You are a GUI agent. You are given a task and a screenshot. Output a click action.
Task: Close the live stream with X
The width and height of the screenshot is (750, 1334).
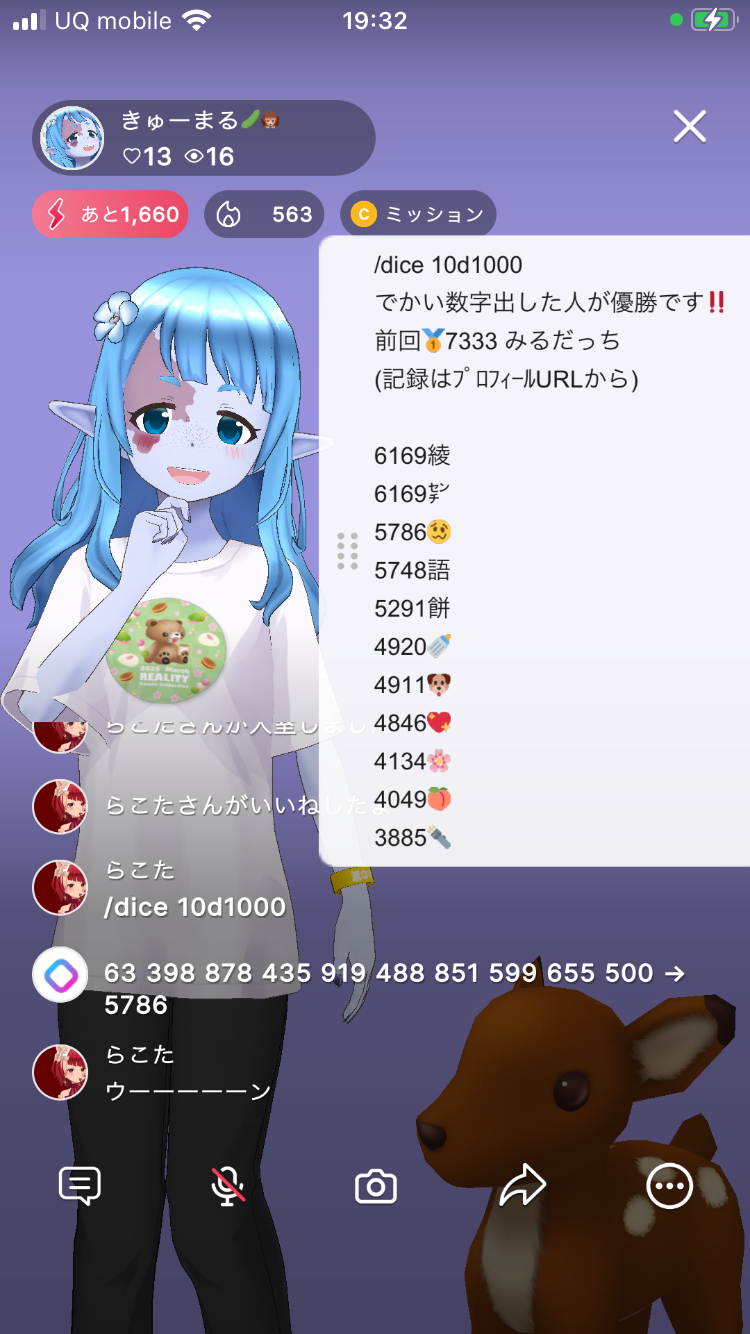coord(689,127)
